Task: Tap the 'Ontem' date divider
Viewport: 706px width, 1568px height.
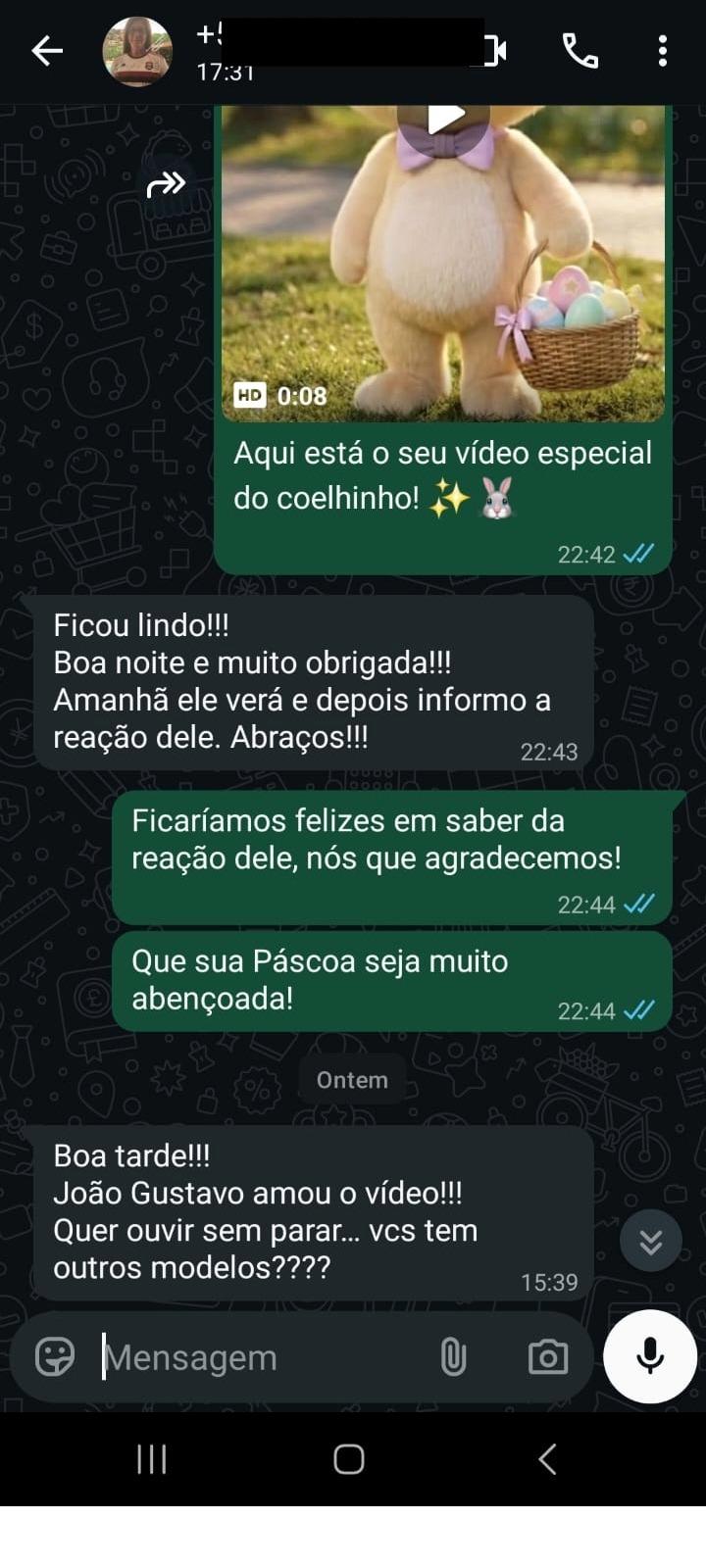Action: (x=351, y=1079)
